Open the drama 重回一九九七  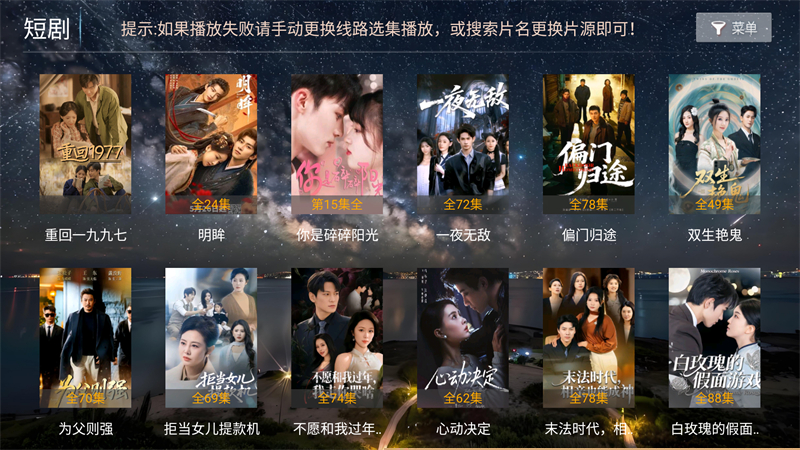(85, 143)
